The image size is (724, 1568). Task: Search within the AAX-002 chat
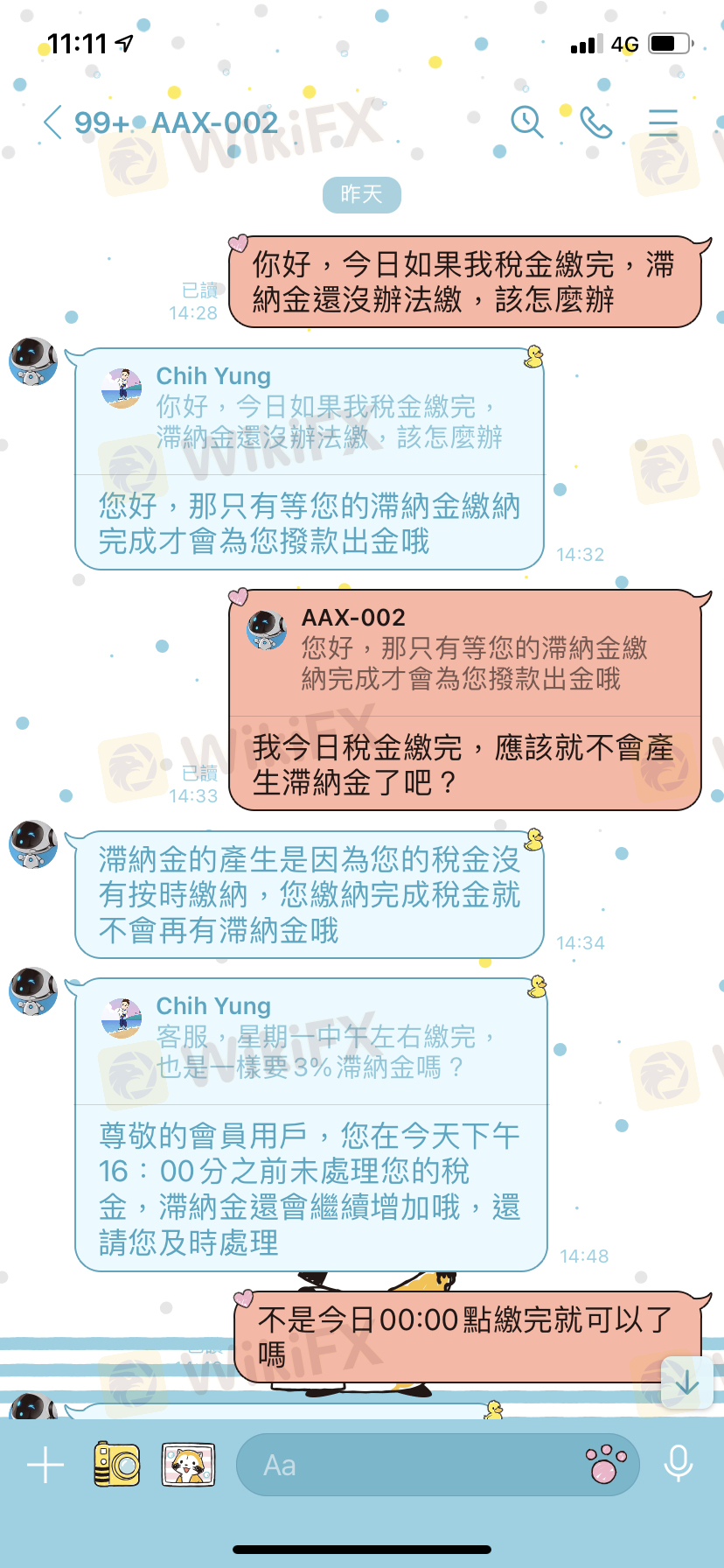tap(526, 122)
